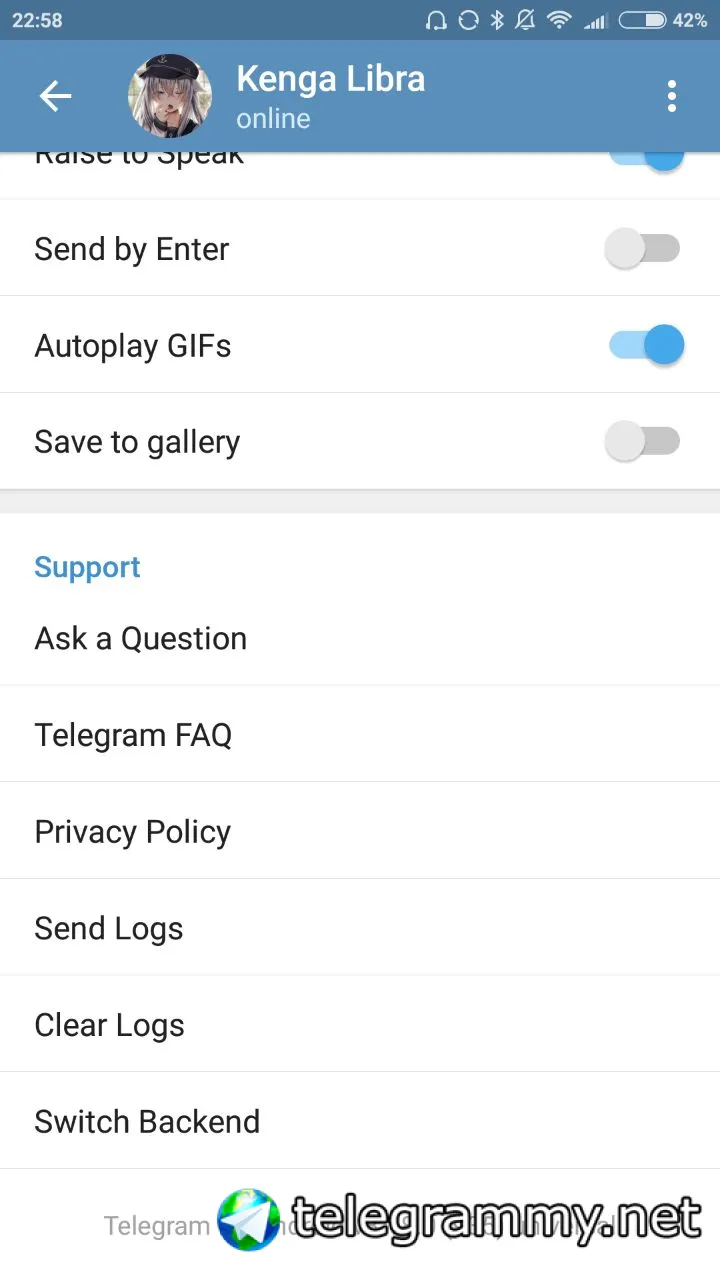Go back using the arrow icon
The height and width of the screenshot is (1280, 720).
[56, 96]
